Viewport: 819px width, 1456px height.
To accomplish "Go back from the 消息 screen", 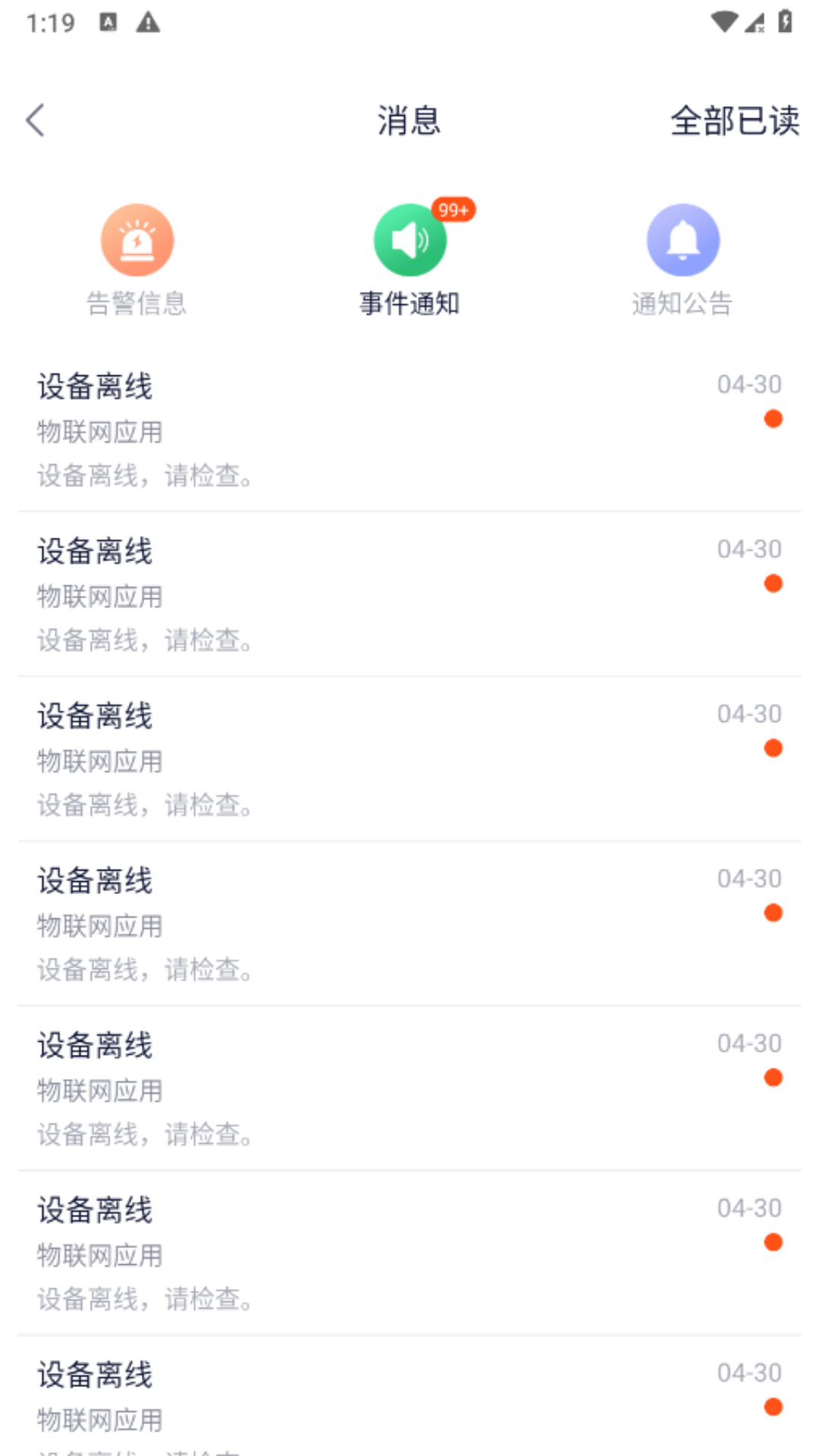I will click(x=36, y=121).
